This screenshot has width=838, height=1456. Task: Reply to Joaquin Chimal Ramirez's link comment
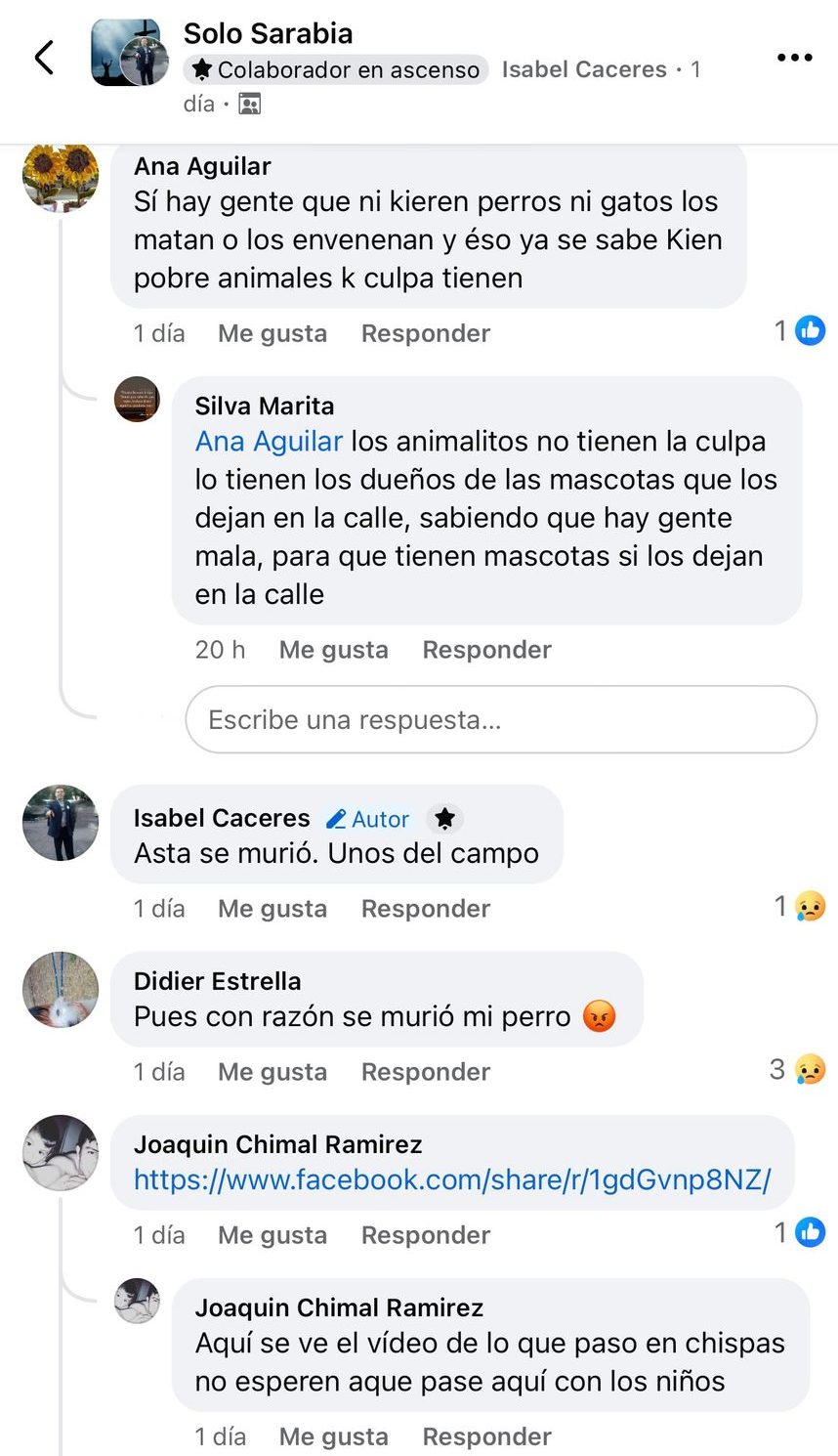click(x=425, y=1235)
